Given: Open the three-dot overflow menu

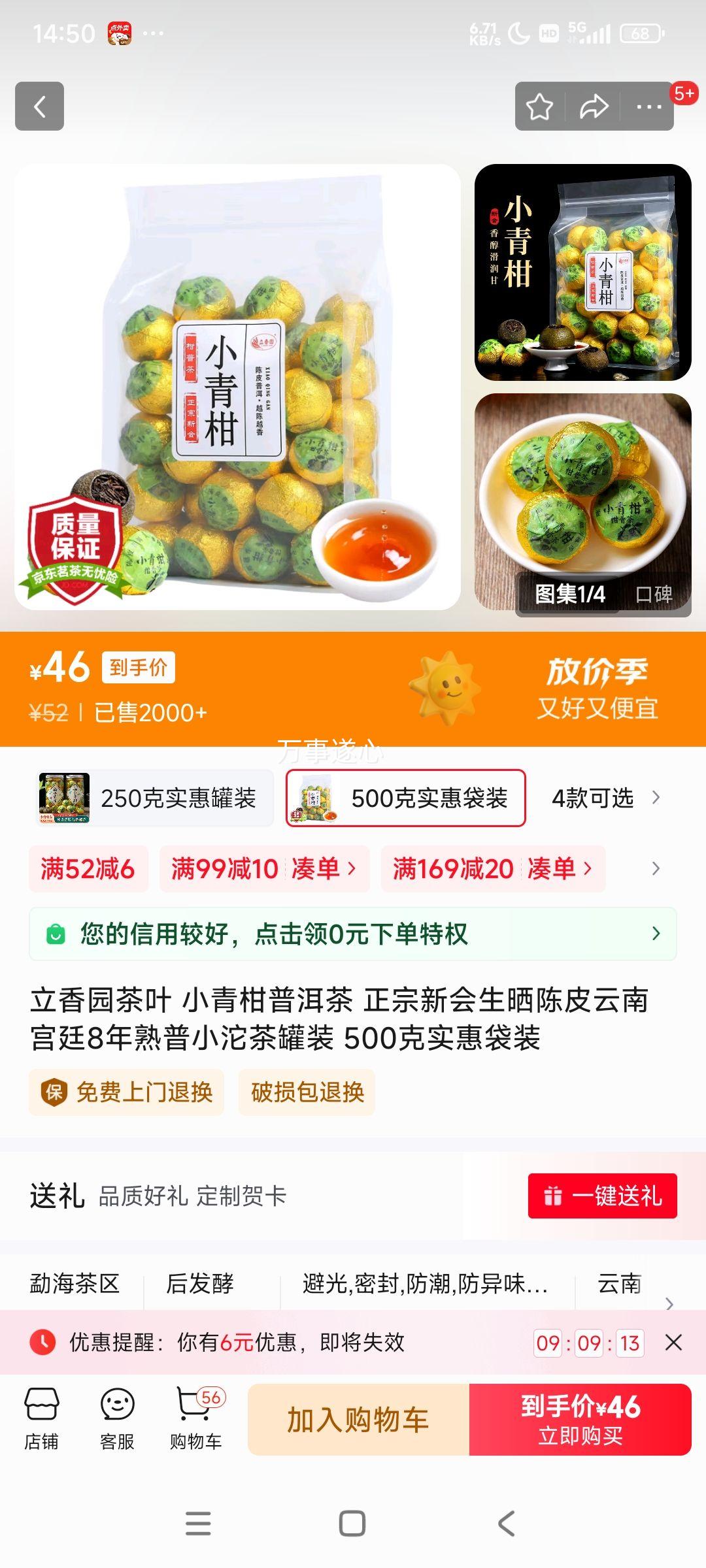Looking at the screenshot, I should [x=648, y=106].
